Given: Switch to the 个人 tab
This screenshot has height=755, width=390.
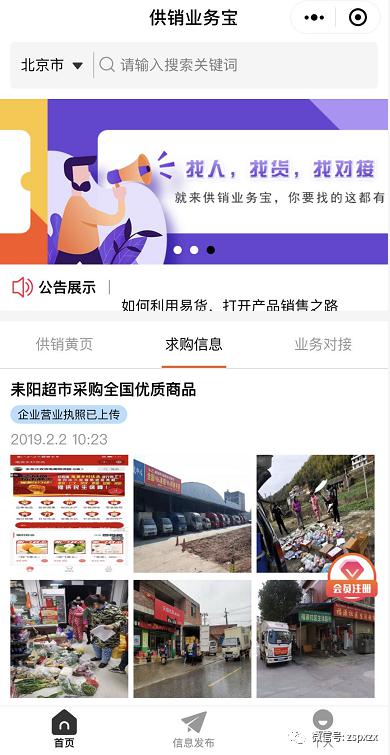Looking at the screenshot, I should (323, 729).
